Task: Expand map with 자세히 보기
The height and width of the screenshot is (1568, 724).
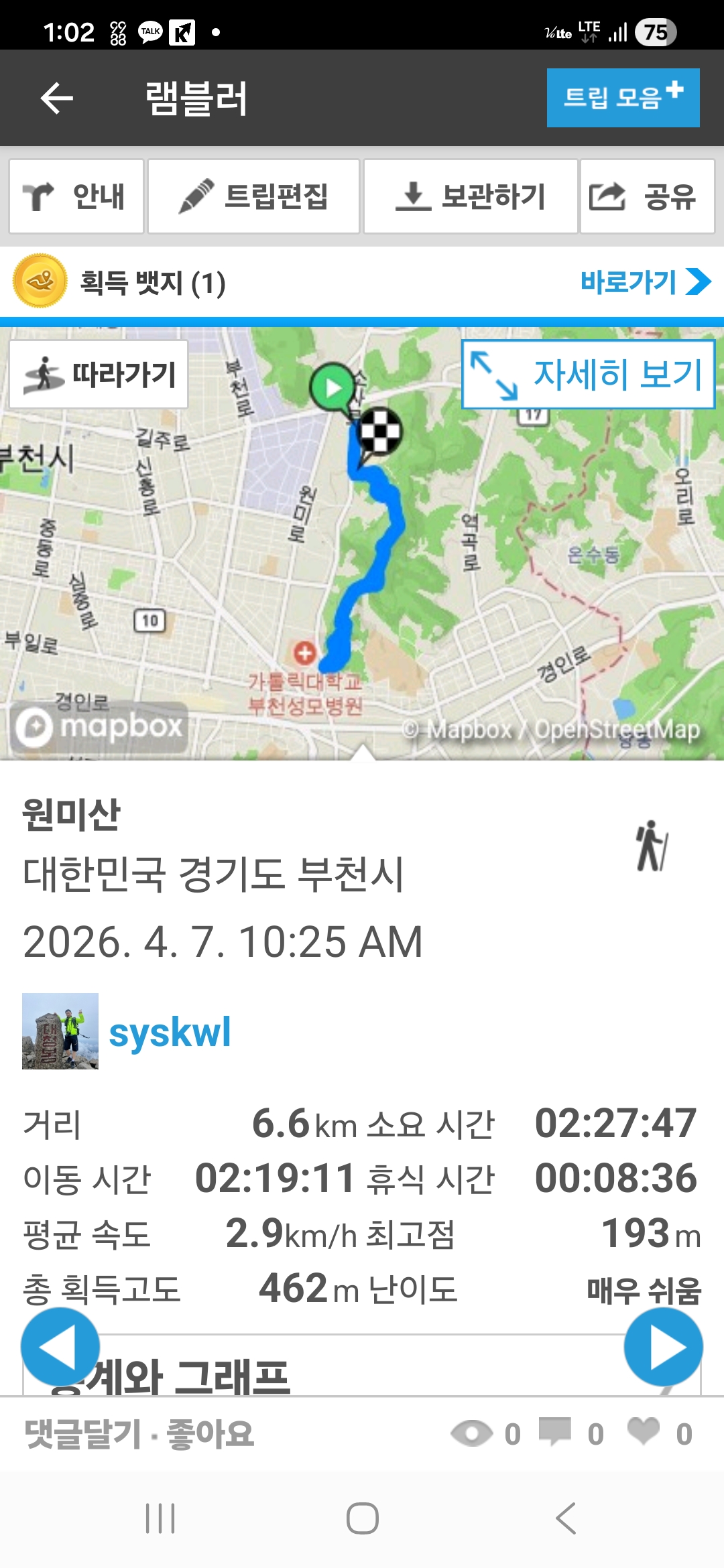Action: pyautogui.click(x=588, y=374)
